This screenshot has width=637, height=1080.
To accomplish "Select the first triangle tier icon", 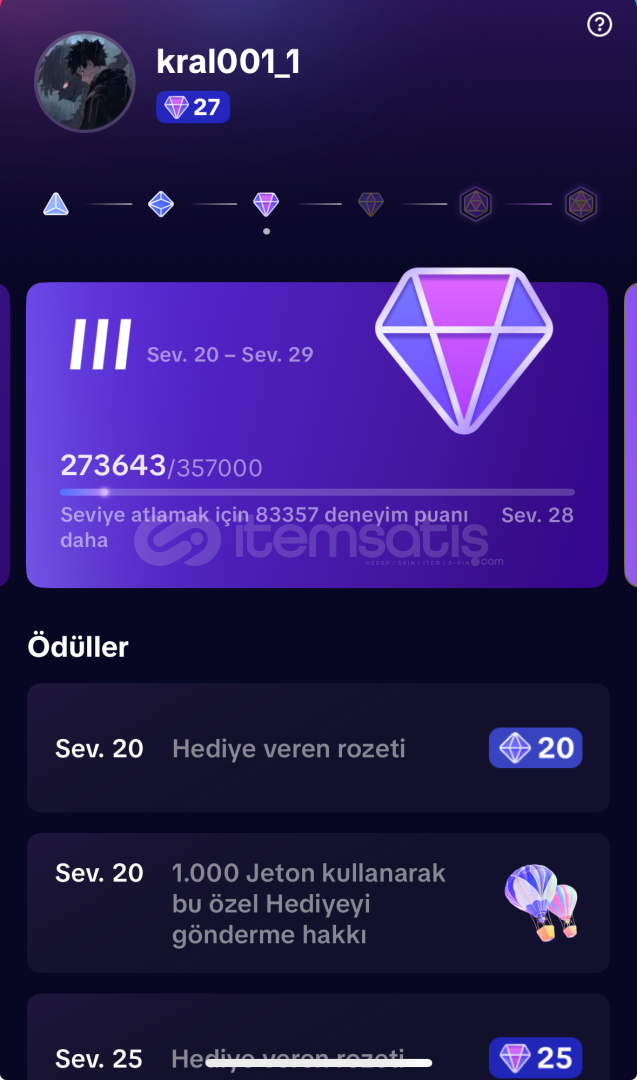I will coord(56,204).
